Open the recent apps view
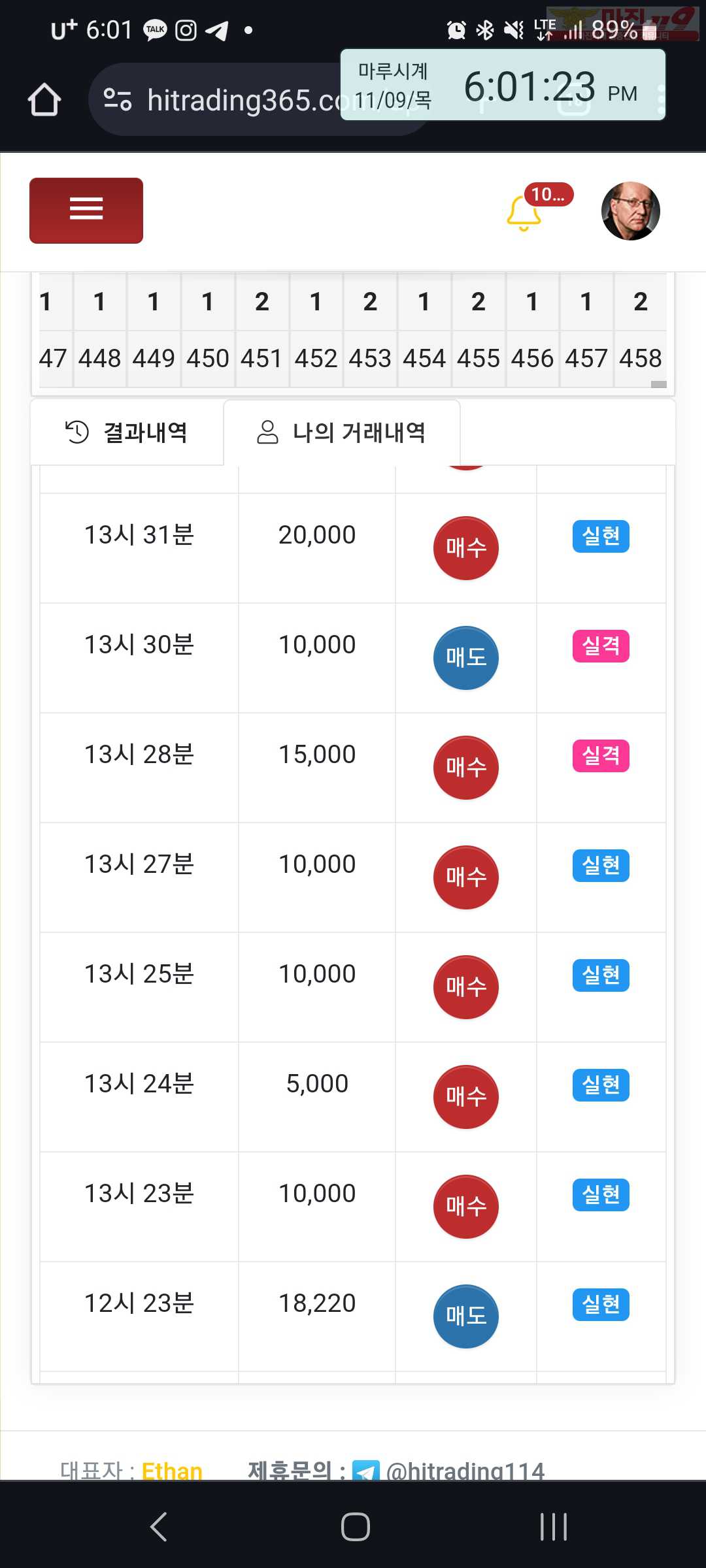706x1568 pixels. pos(553,1526)
